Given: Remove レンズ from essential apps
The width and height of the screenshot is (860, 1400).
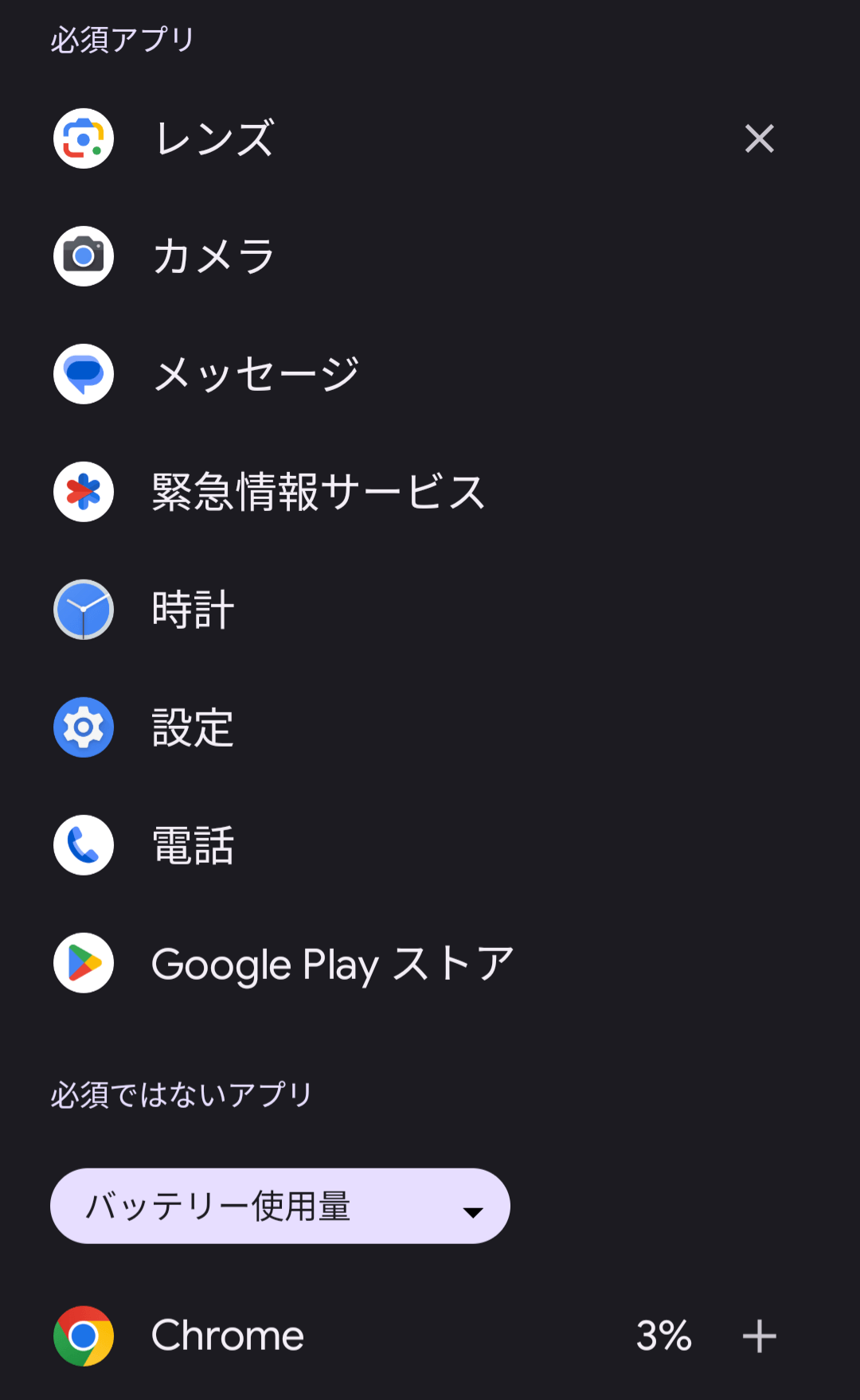Looking at the screenshot, I should (759, 138).
